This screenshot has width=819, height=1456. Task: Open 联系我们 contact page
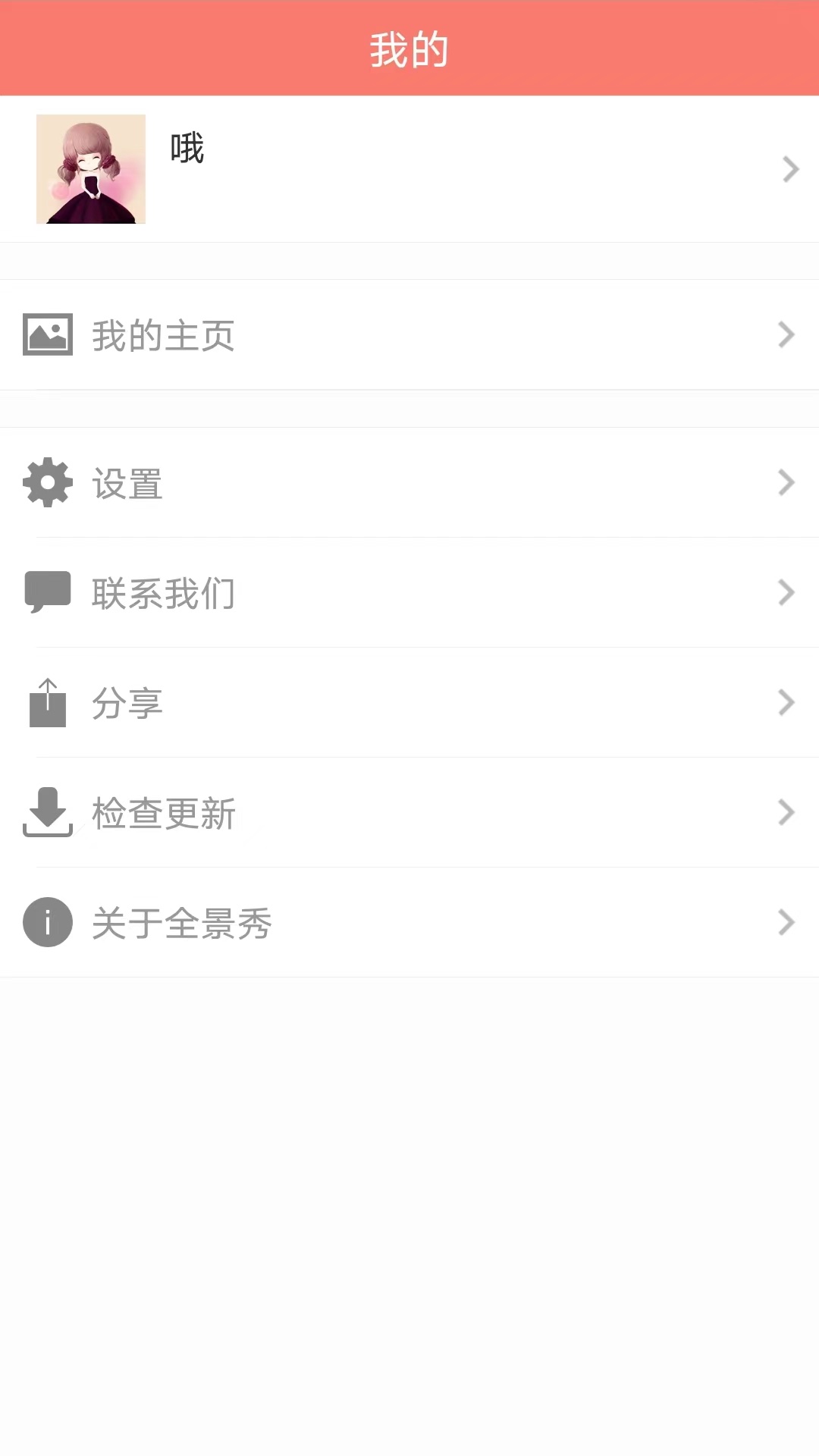(409, 592)
